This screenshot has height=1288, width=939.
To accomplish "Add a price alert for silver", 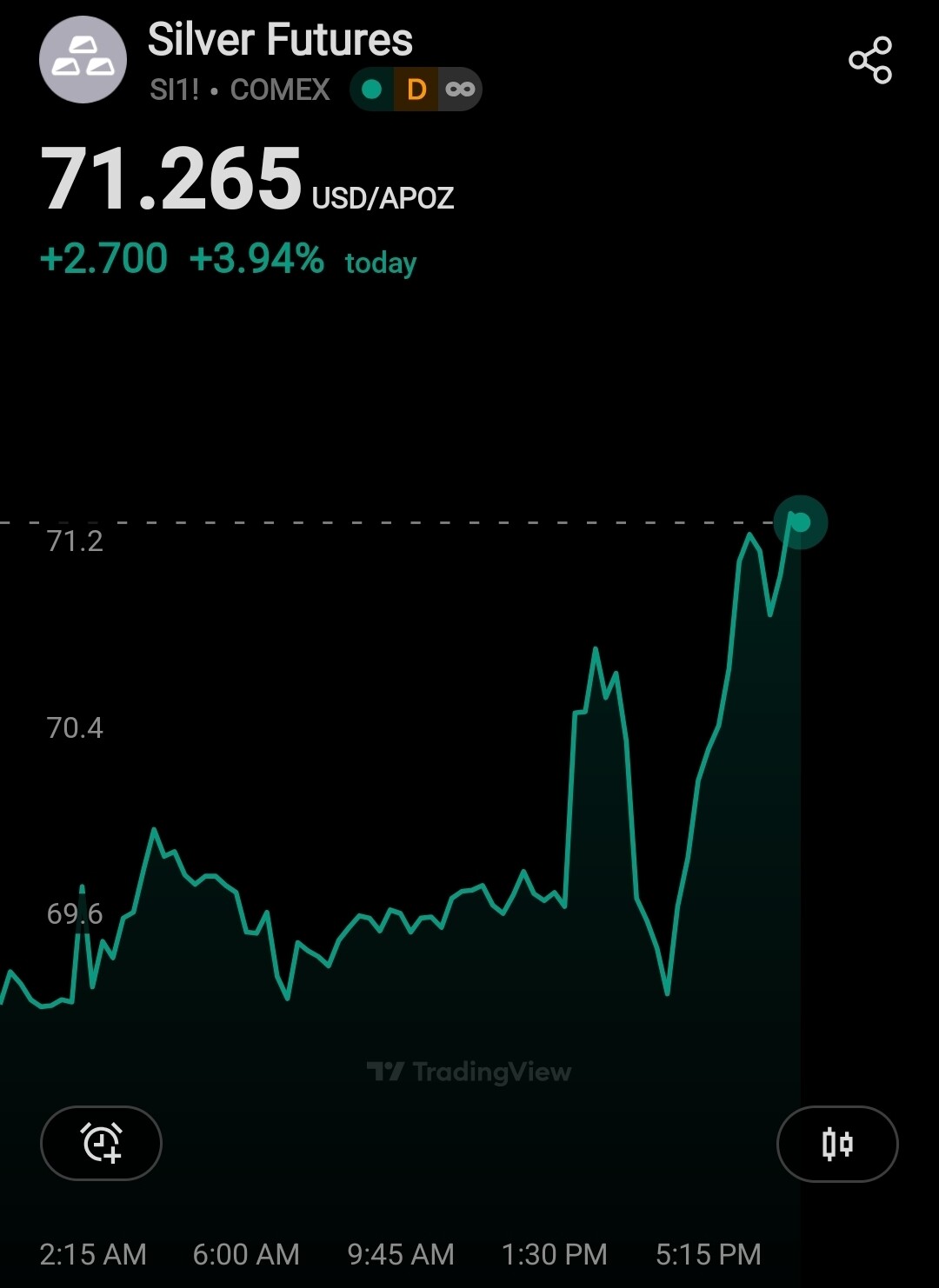I will 101,1143.
